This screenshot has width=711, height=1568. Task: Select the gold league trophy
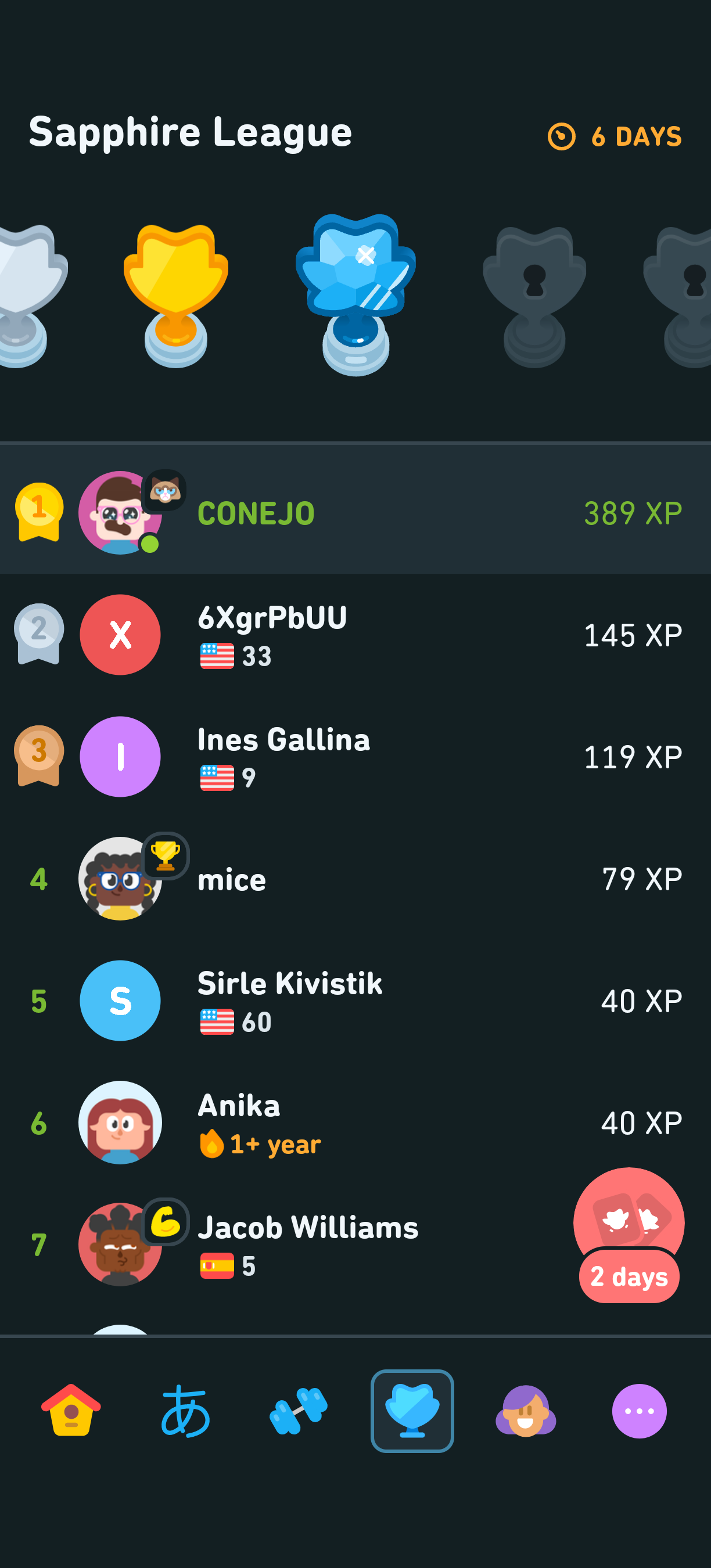click(176, 296)
